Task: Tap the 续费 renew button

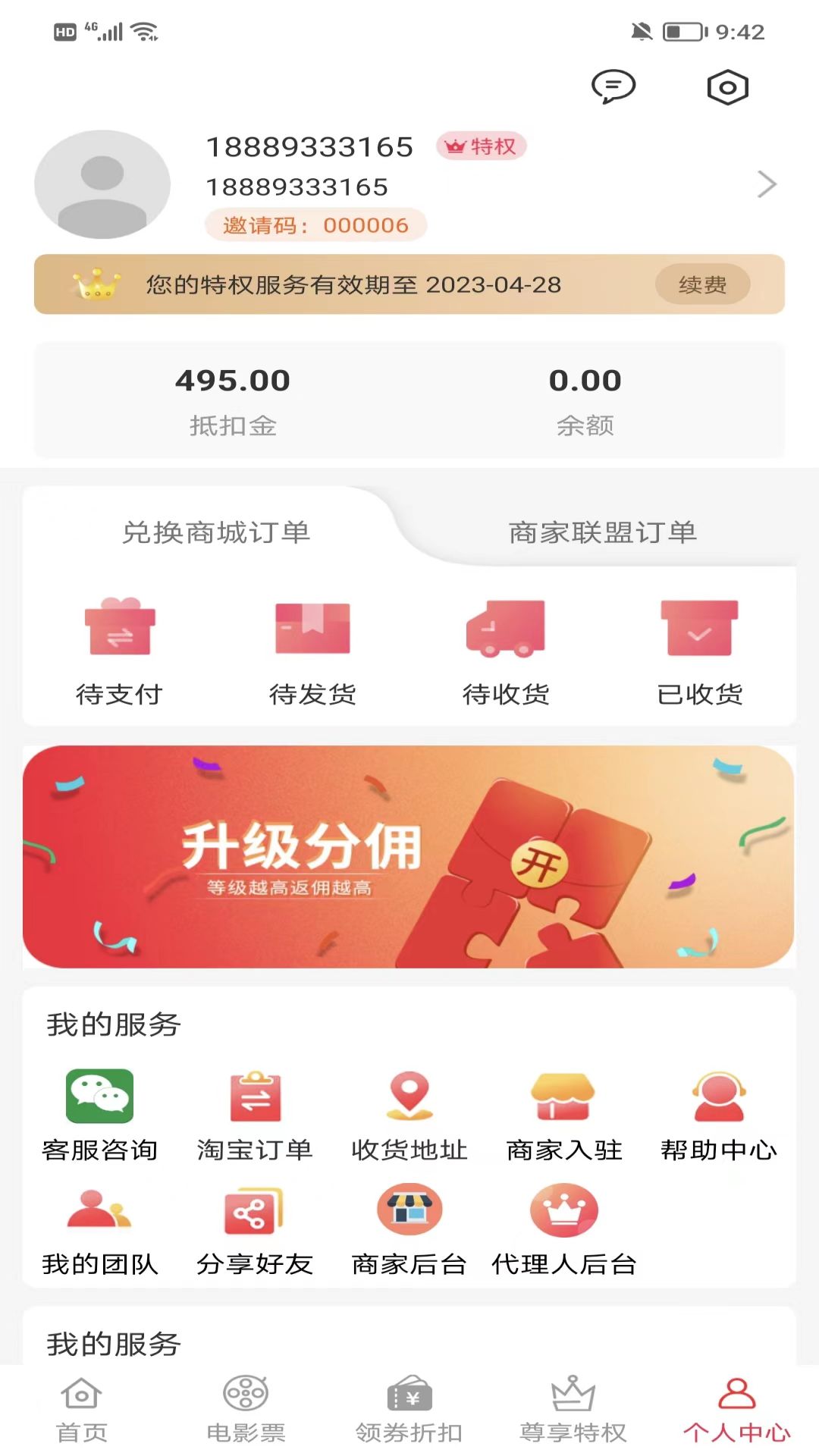Action: (702, 285)
